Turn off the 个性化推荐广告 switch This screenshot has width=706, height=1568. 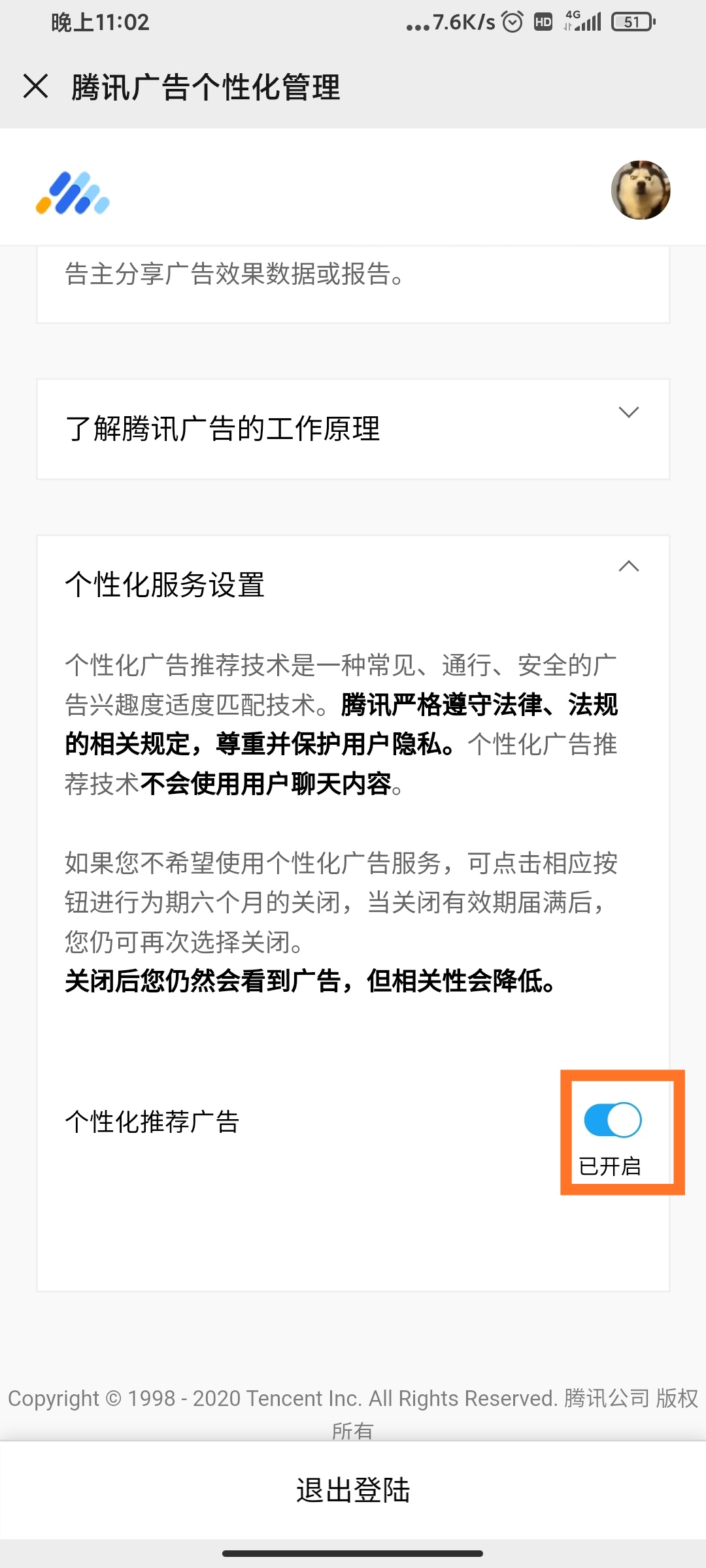[613, 1120]
